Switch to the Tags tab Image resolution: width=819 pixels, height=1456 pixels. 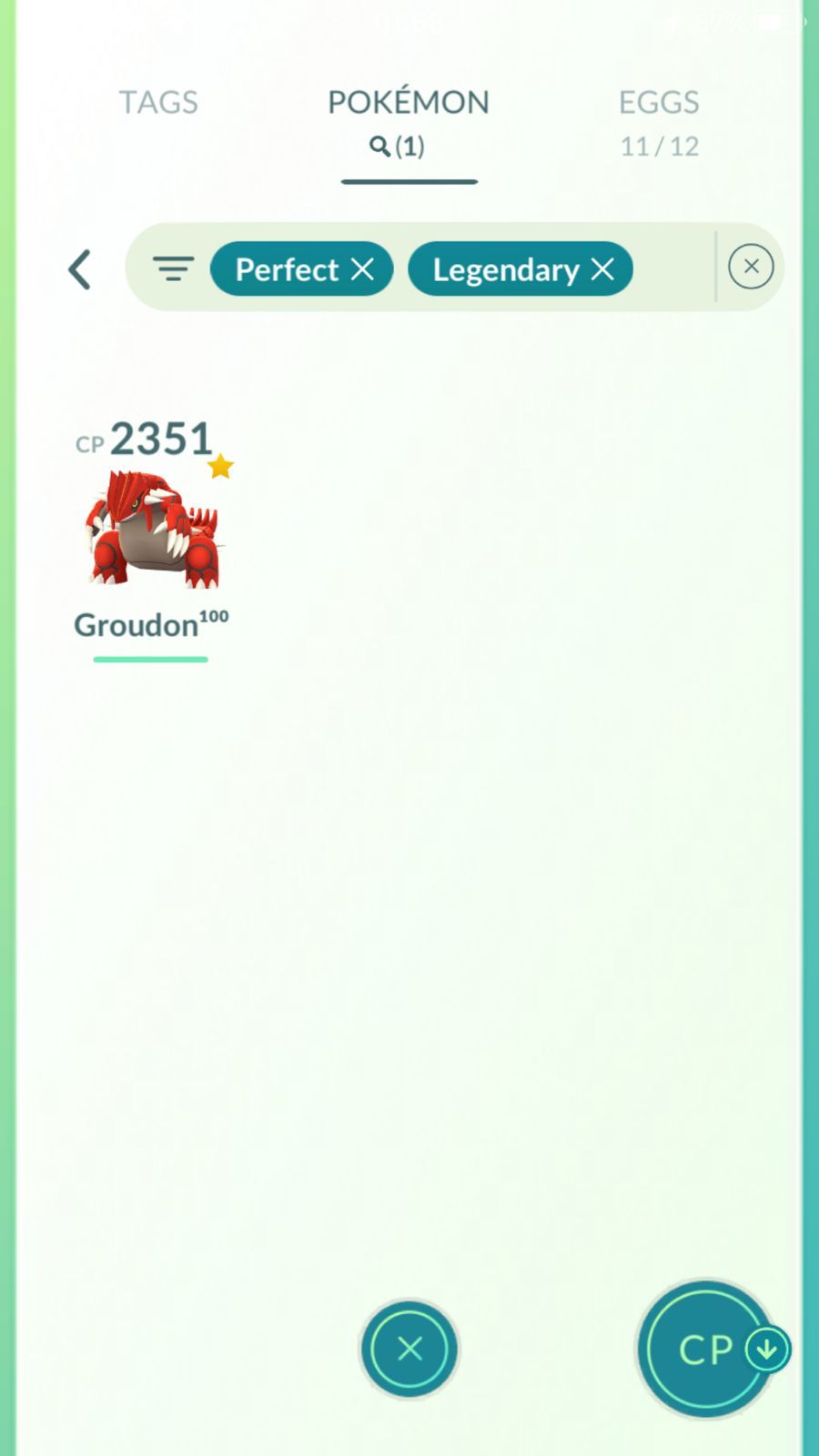(158, 102)
